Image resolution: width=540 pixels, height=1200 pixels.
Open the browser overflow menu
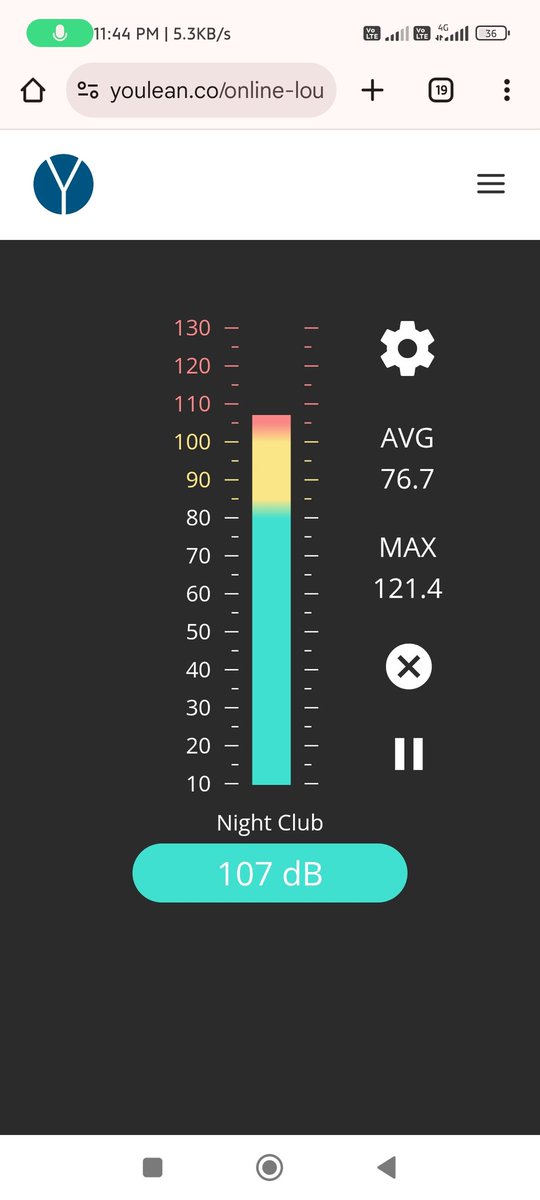click(x=507, y=91)
